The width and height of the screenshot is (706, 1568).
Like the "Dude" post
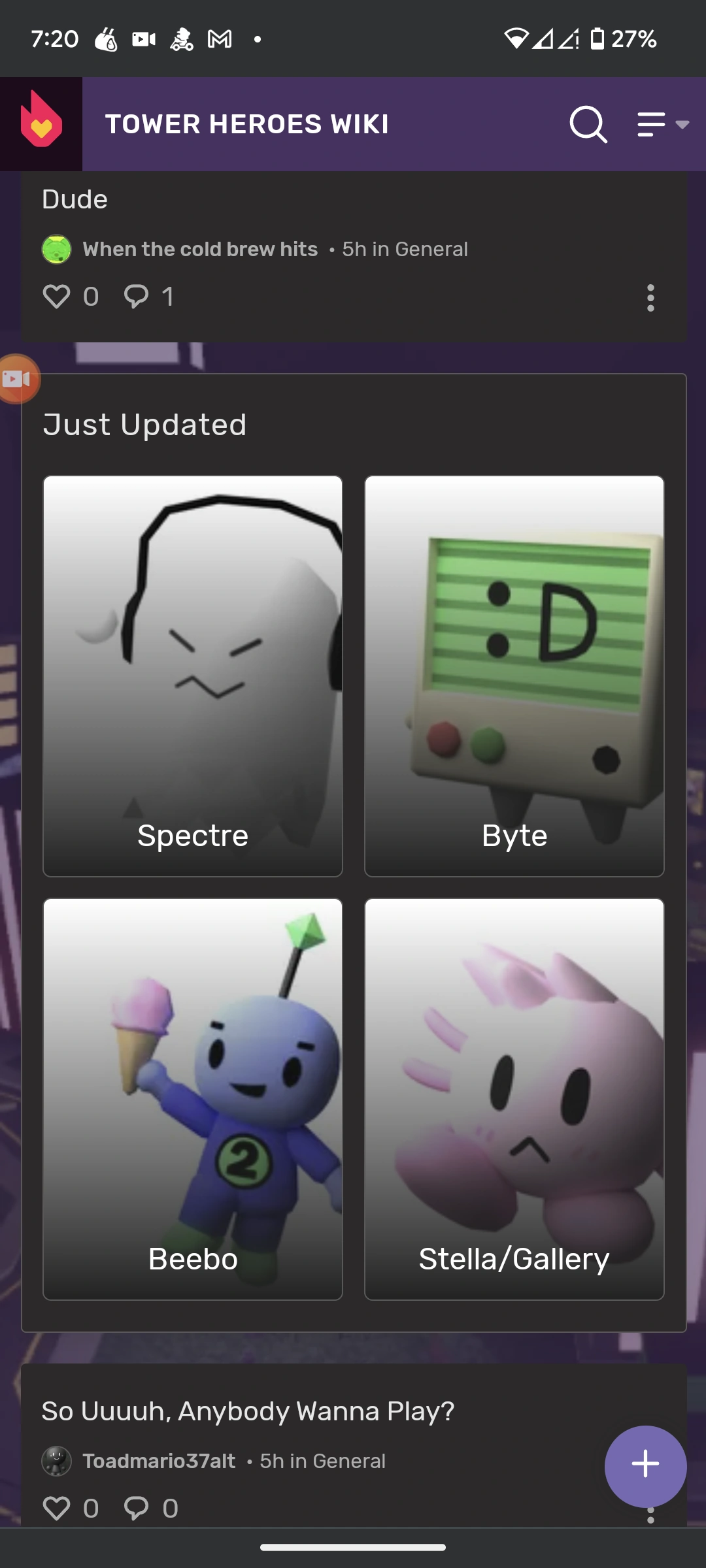(x=57, y=297)
